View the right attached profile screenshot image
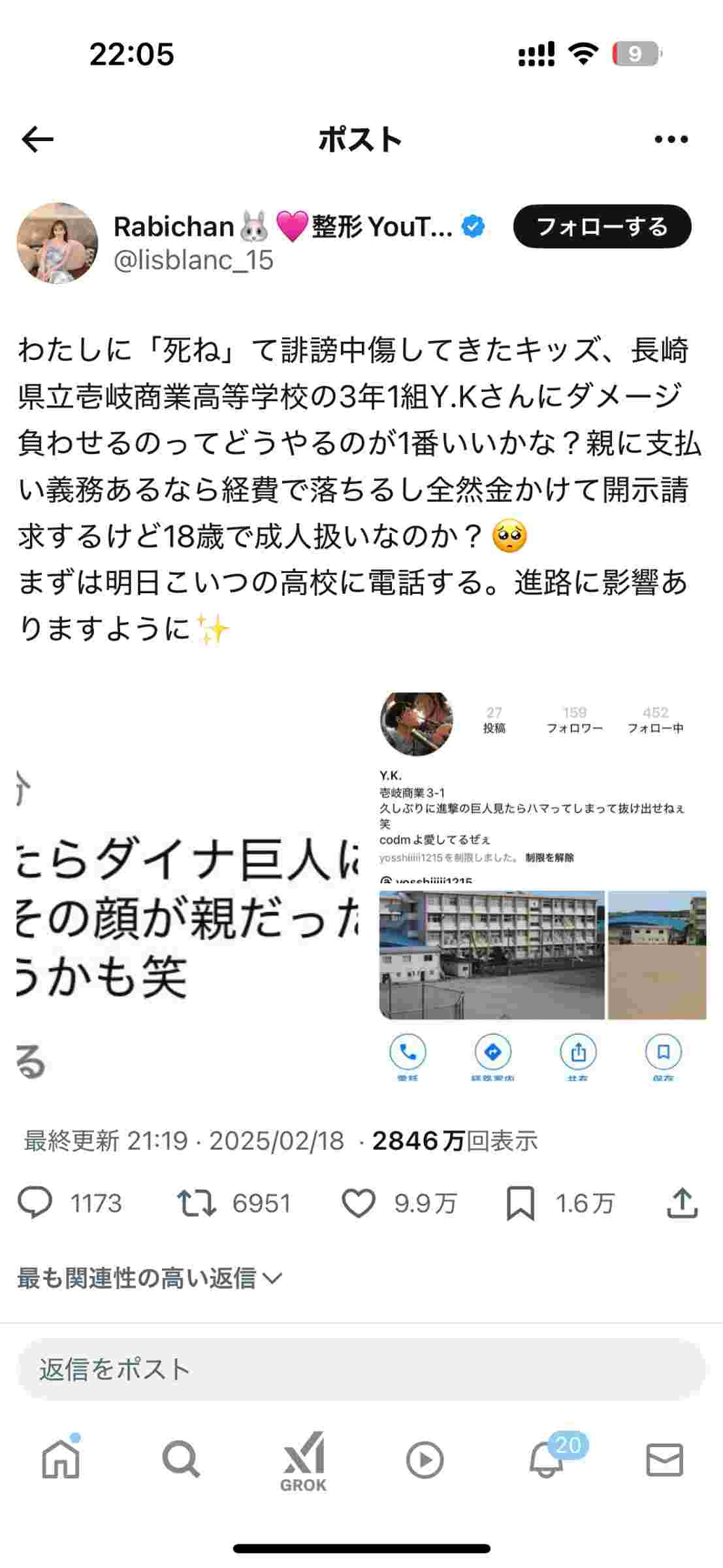 click(543, 889)
